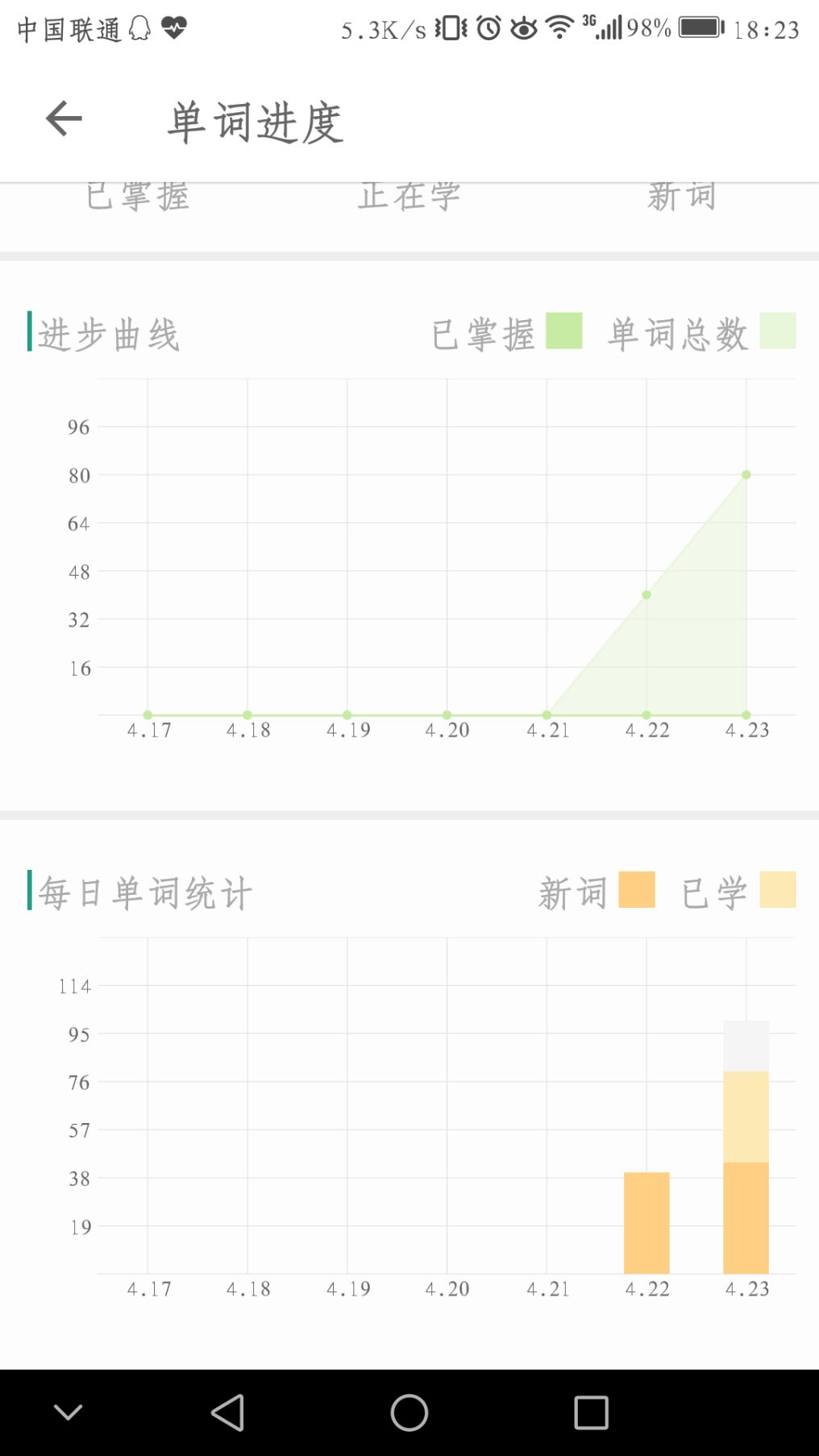Open the recent apps view

591,1412
